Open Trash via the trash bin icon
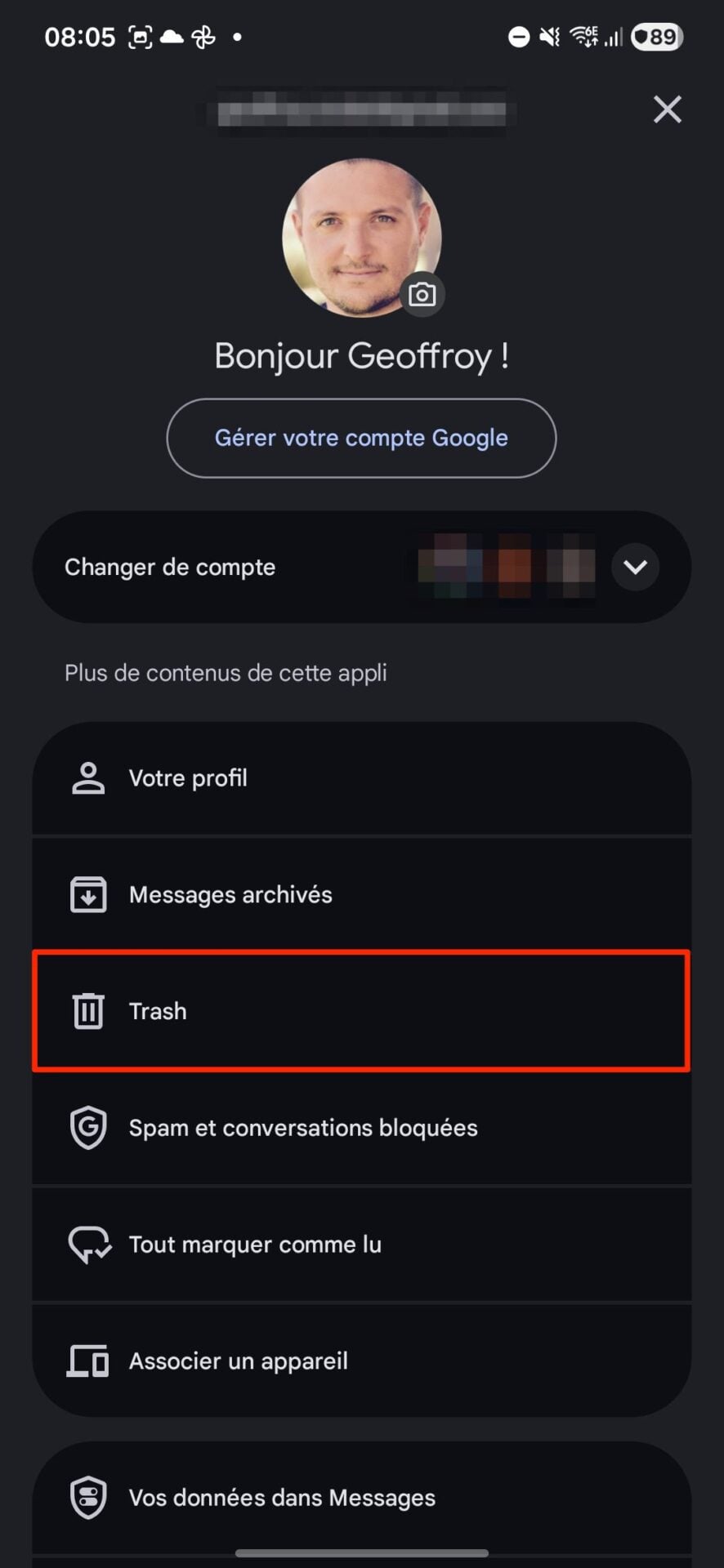Screen dimensions: 724x1568 point(87,1010)
